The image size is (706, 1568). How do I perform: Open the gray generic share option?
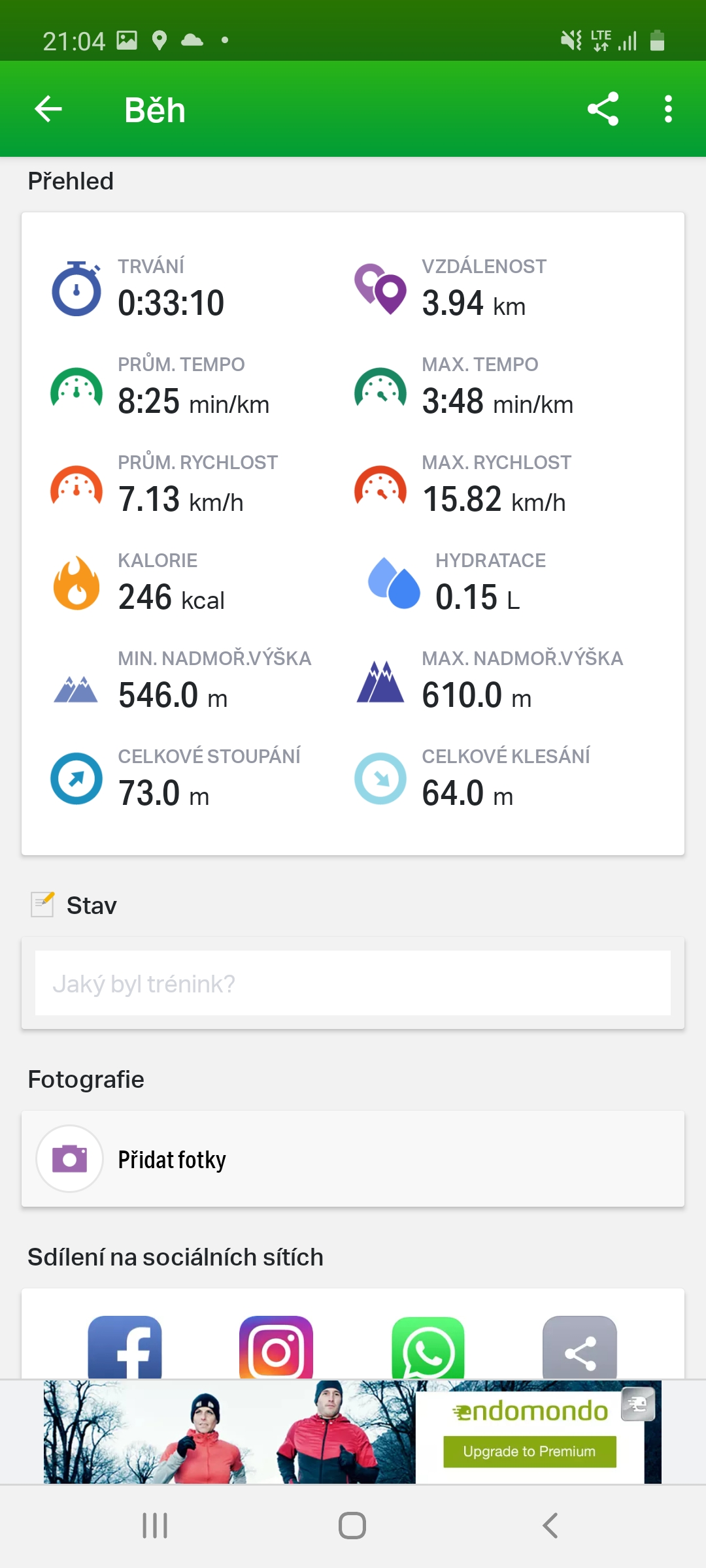point(580,1347)
